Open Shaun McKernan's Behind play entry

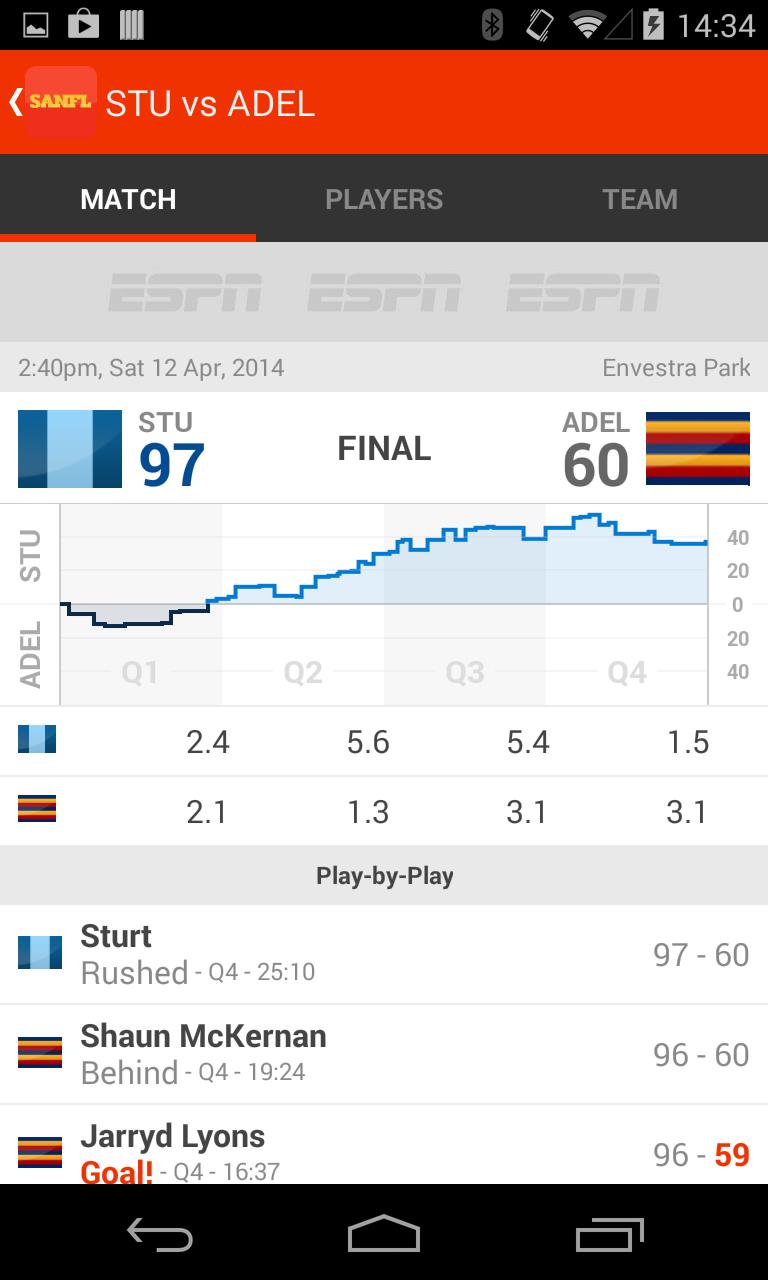pyautogui.click(x=384, y=1054)
